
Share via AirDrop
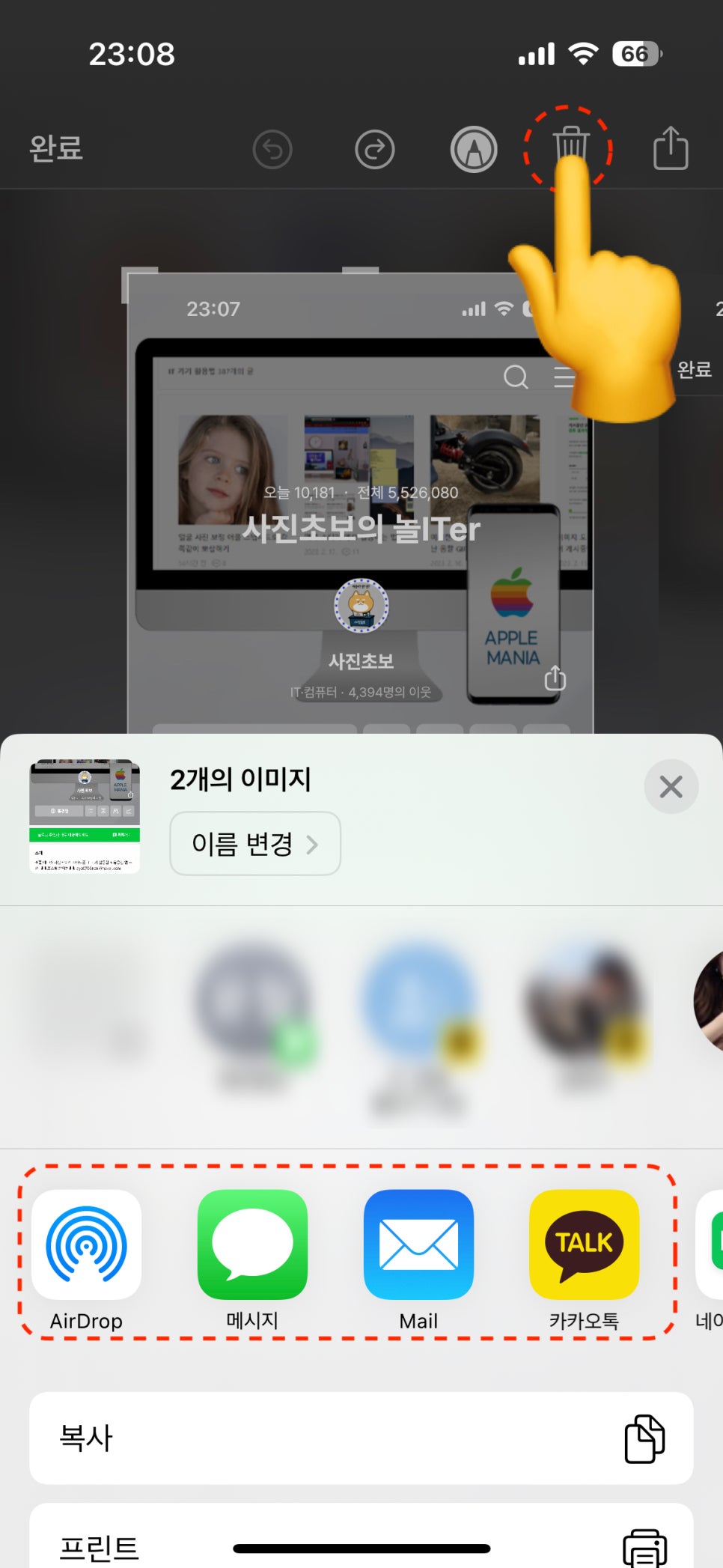(86, 1260)
